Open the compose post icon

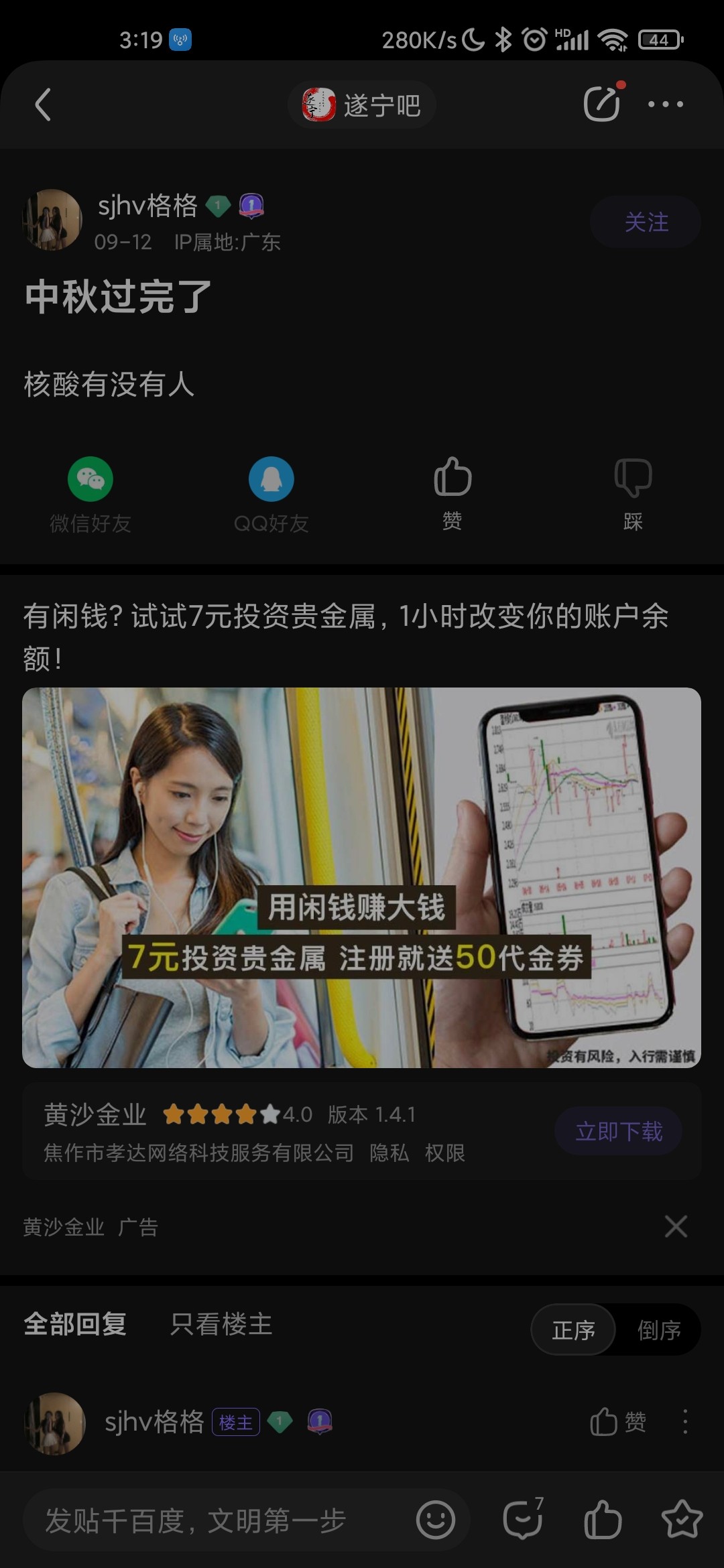tap(601, 104)
